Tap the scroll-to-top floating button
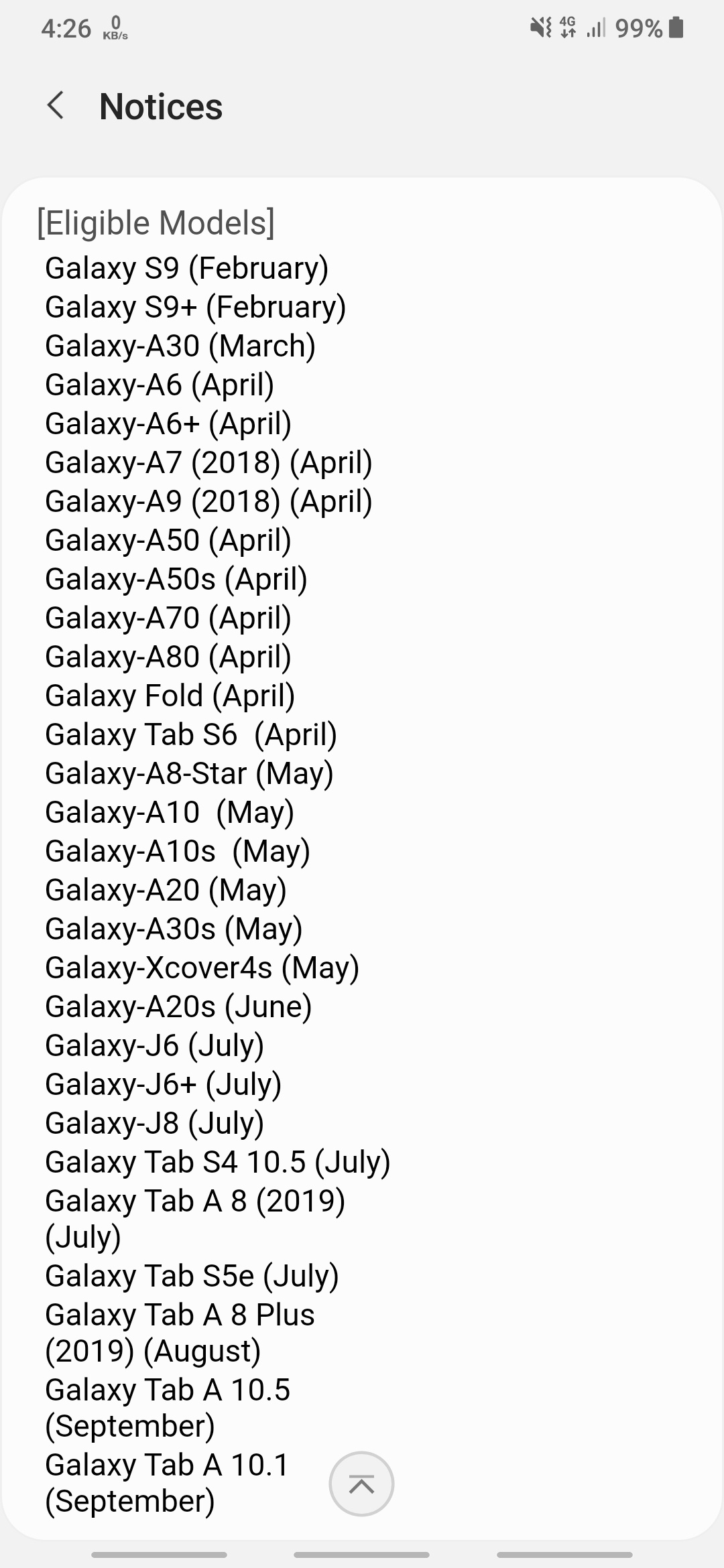The height and width of the screenshot is (1568, 724). [x=361, y=1484]
